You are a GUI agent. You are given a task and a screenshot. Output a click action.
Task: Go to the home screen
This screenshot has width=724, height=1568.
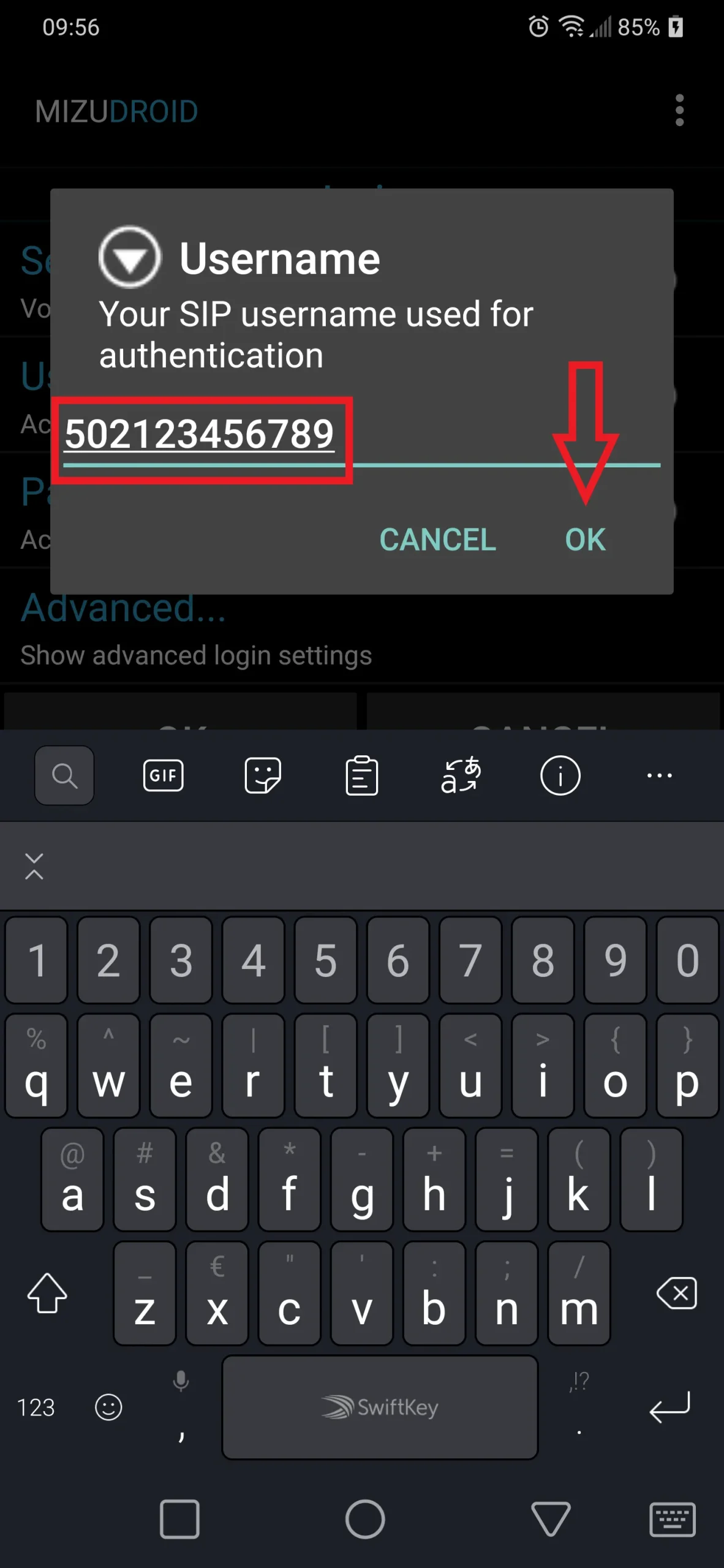(x=365, y=1519)
